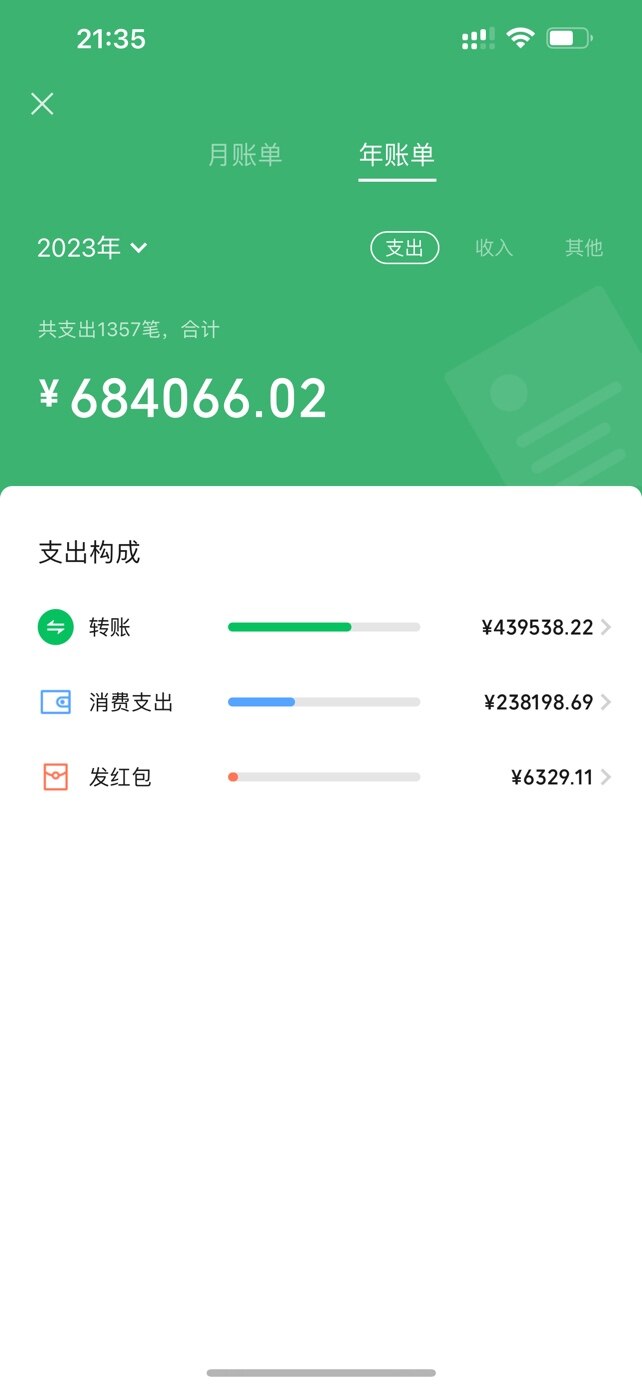
Task: Show the 其他 category
Action: click(584, 248)
